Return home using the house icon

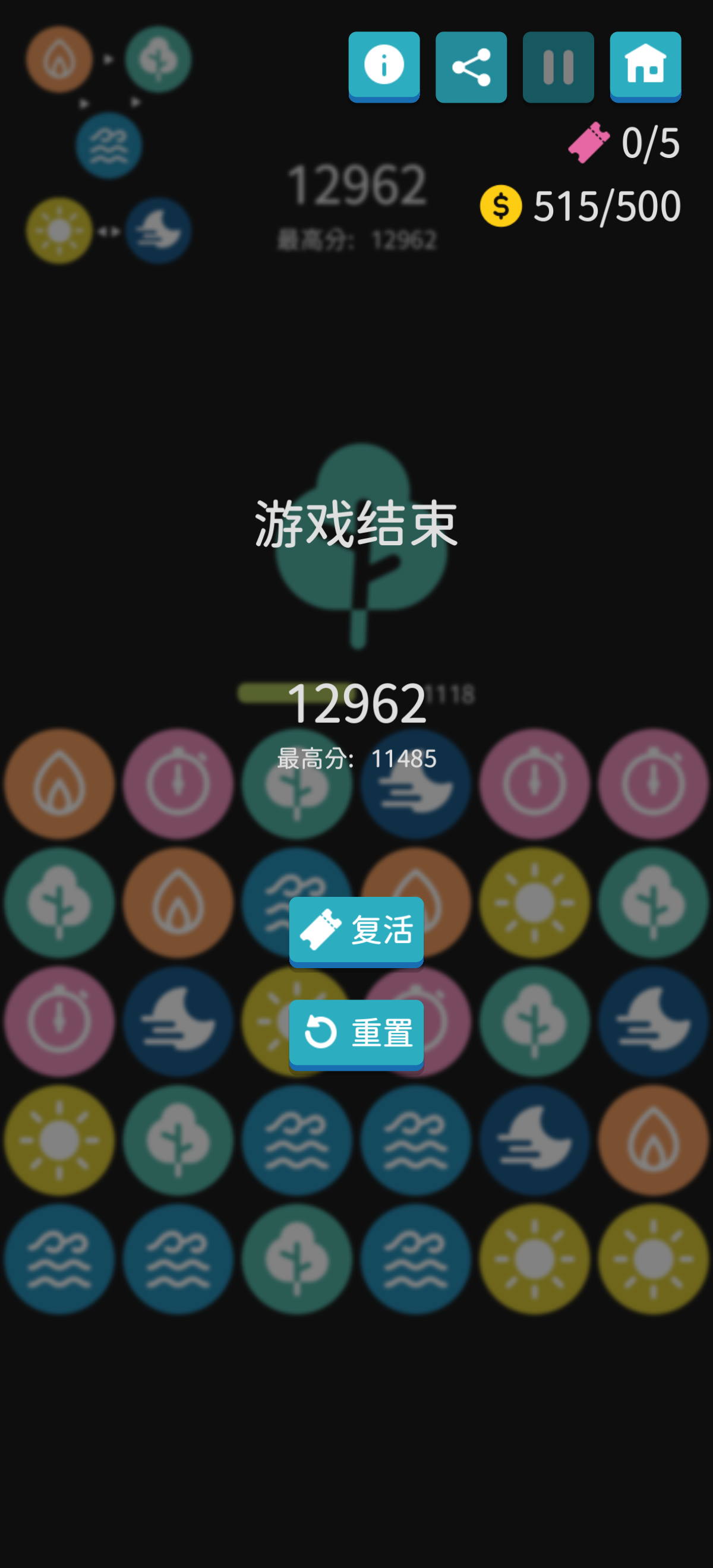(645, 67)
